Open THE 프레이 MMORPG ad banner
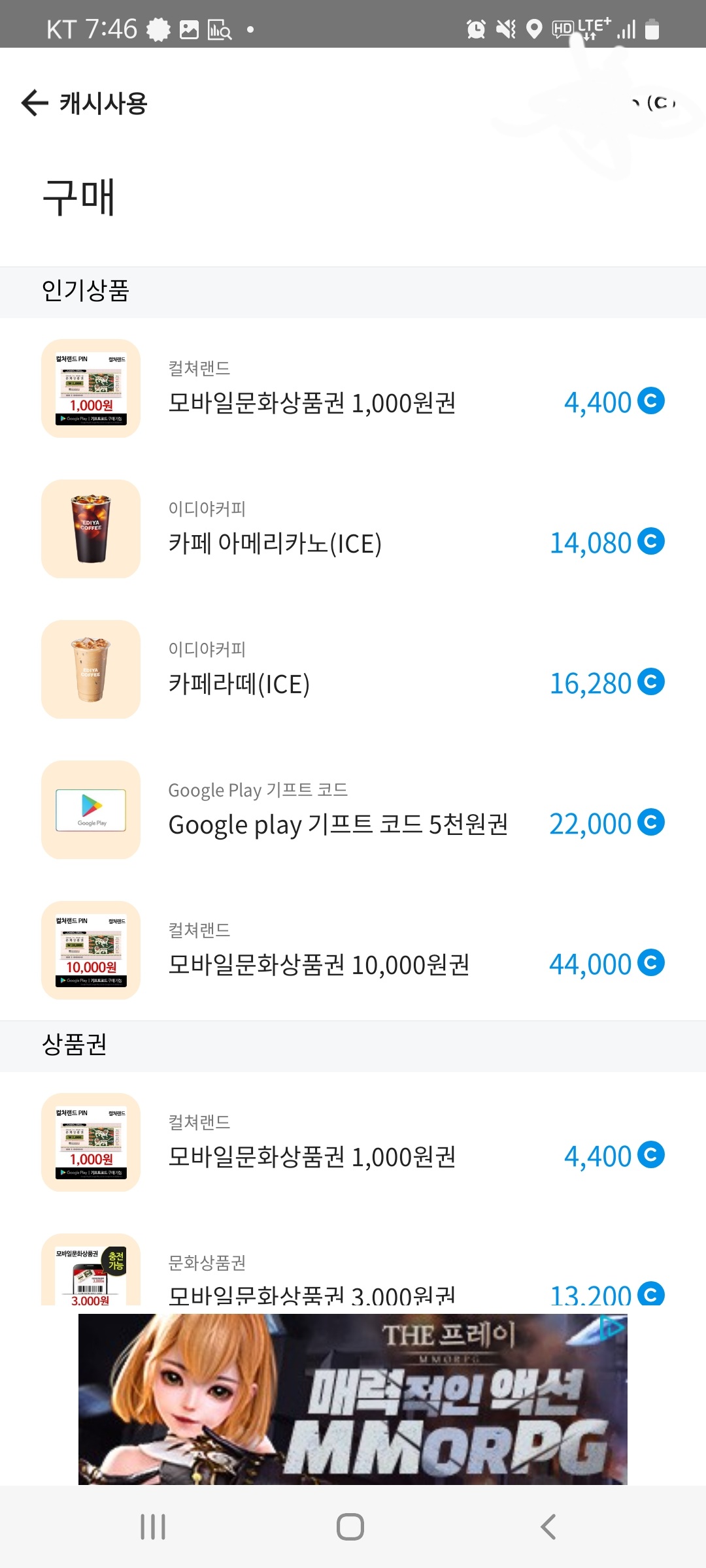 pos(353,1399)
